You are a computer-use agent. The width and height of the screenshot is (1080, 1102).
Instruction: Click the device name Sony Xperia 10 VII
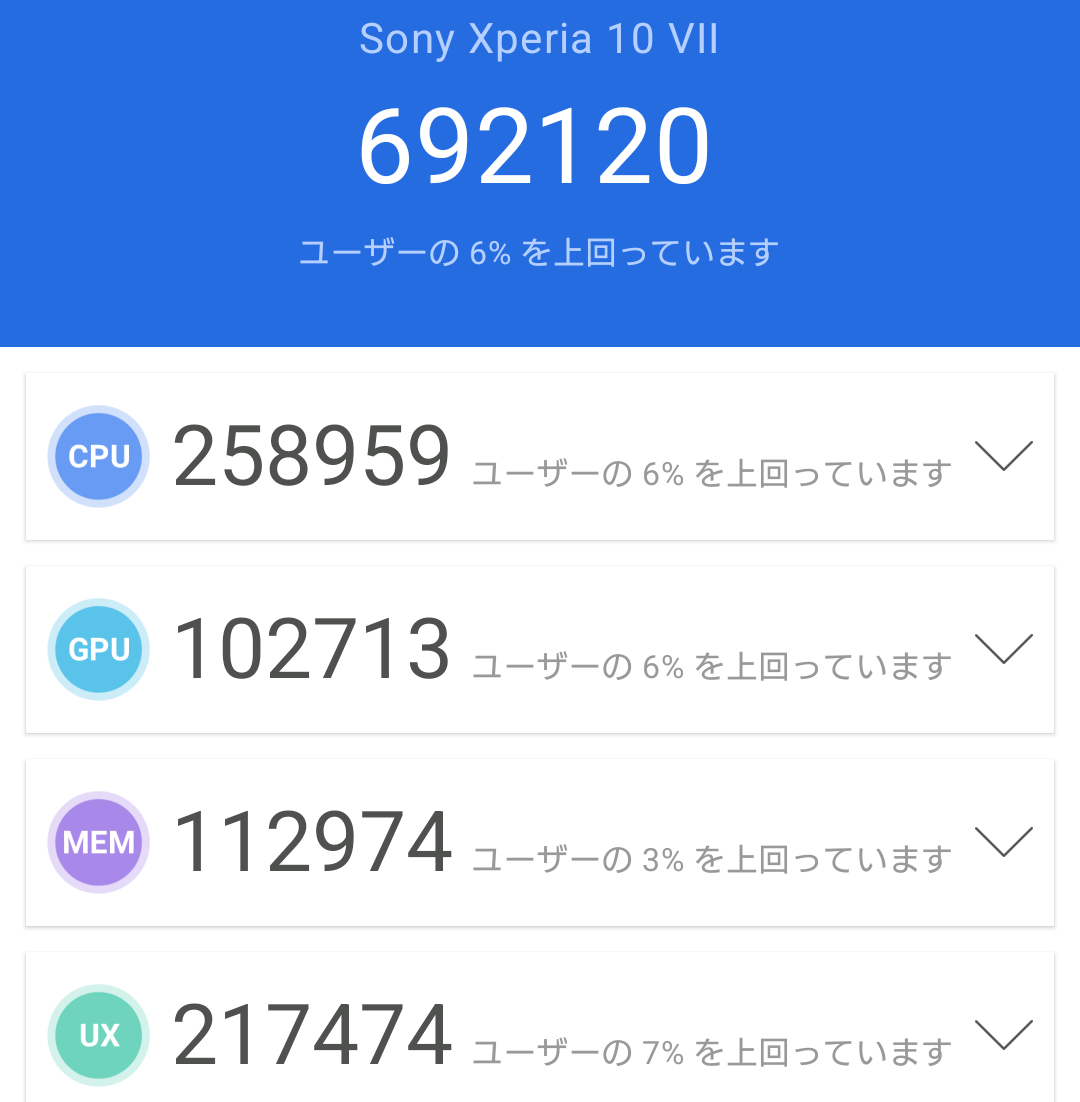(539, 38)
